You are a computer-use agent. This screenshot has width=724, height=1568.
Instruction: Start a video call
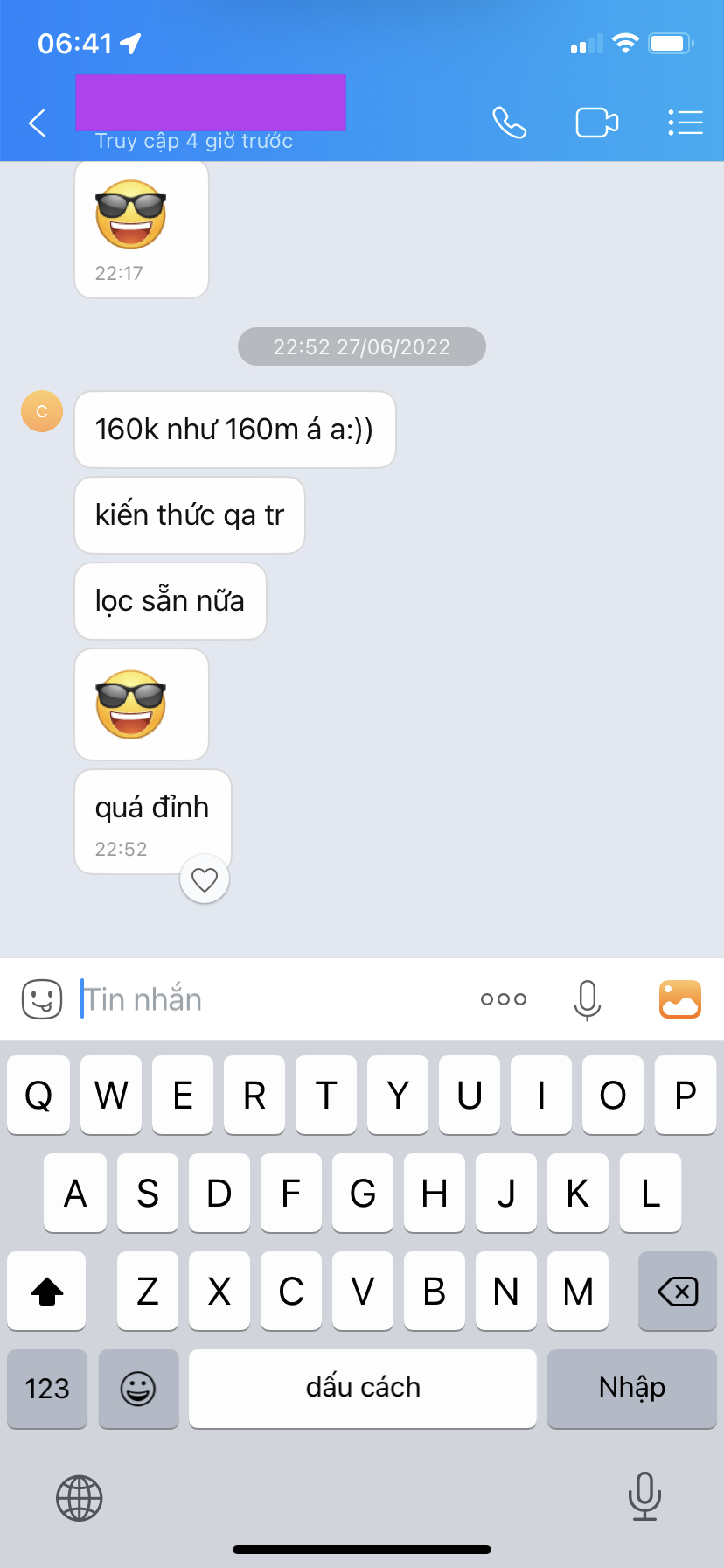click(x=597, y=122)
